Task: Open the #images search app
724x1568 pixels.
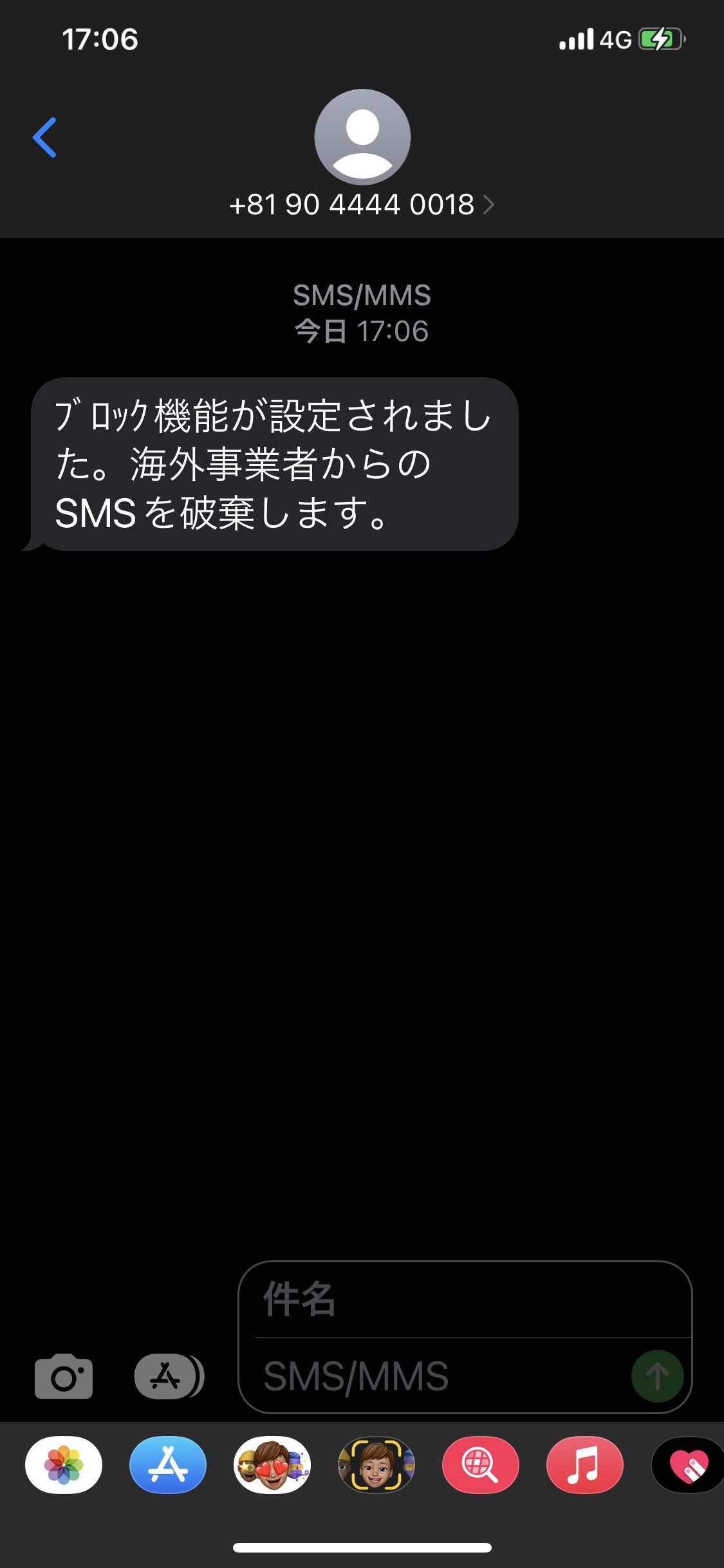Action: click(481, 1465)
